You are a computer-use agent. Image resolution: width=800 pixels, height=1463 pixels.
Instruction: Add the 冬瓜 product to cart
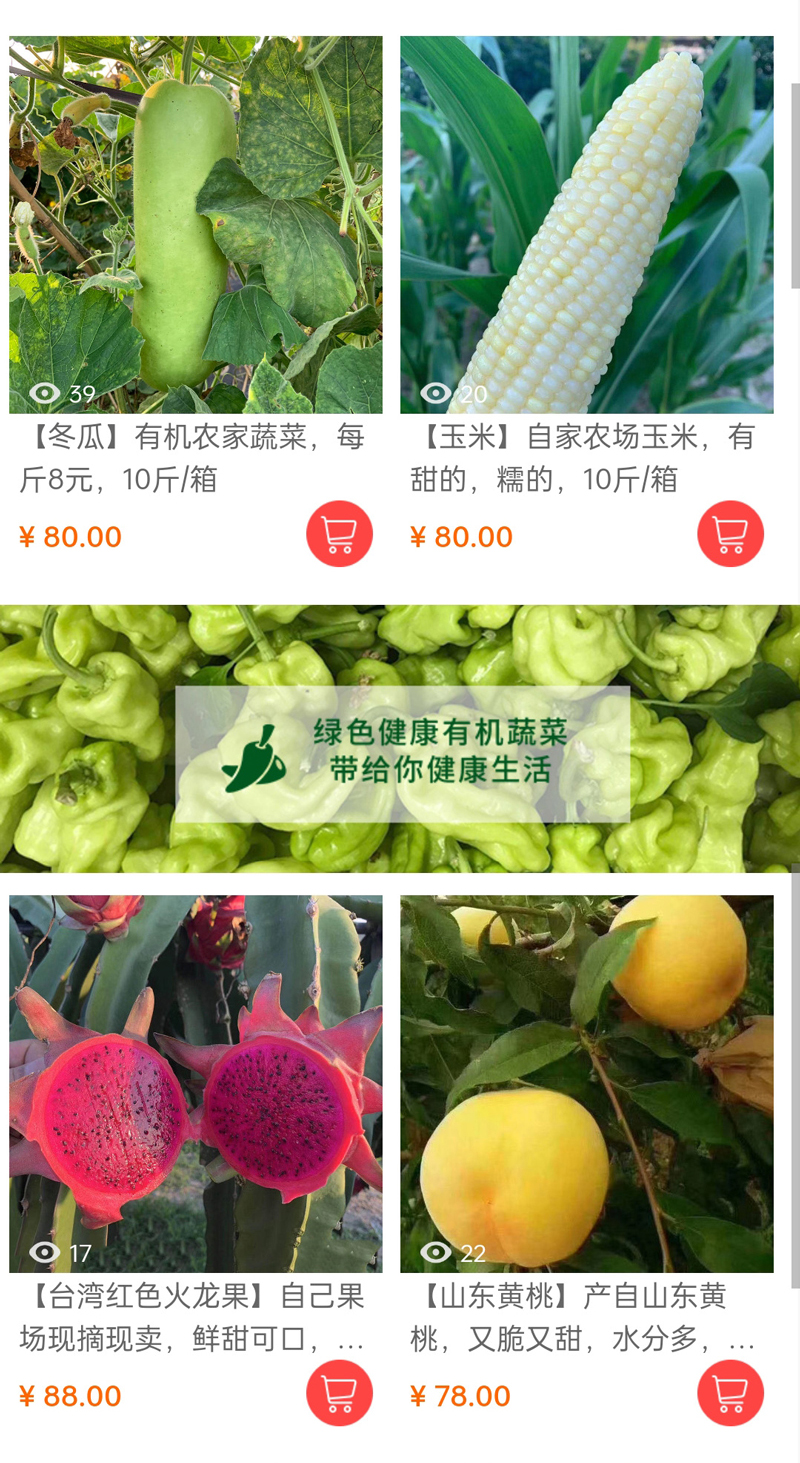coord(339,534)
